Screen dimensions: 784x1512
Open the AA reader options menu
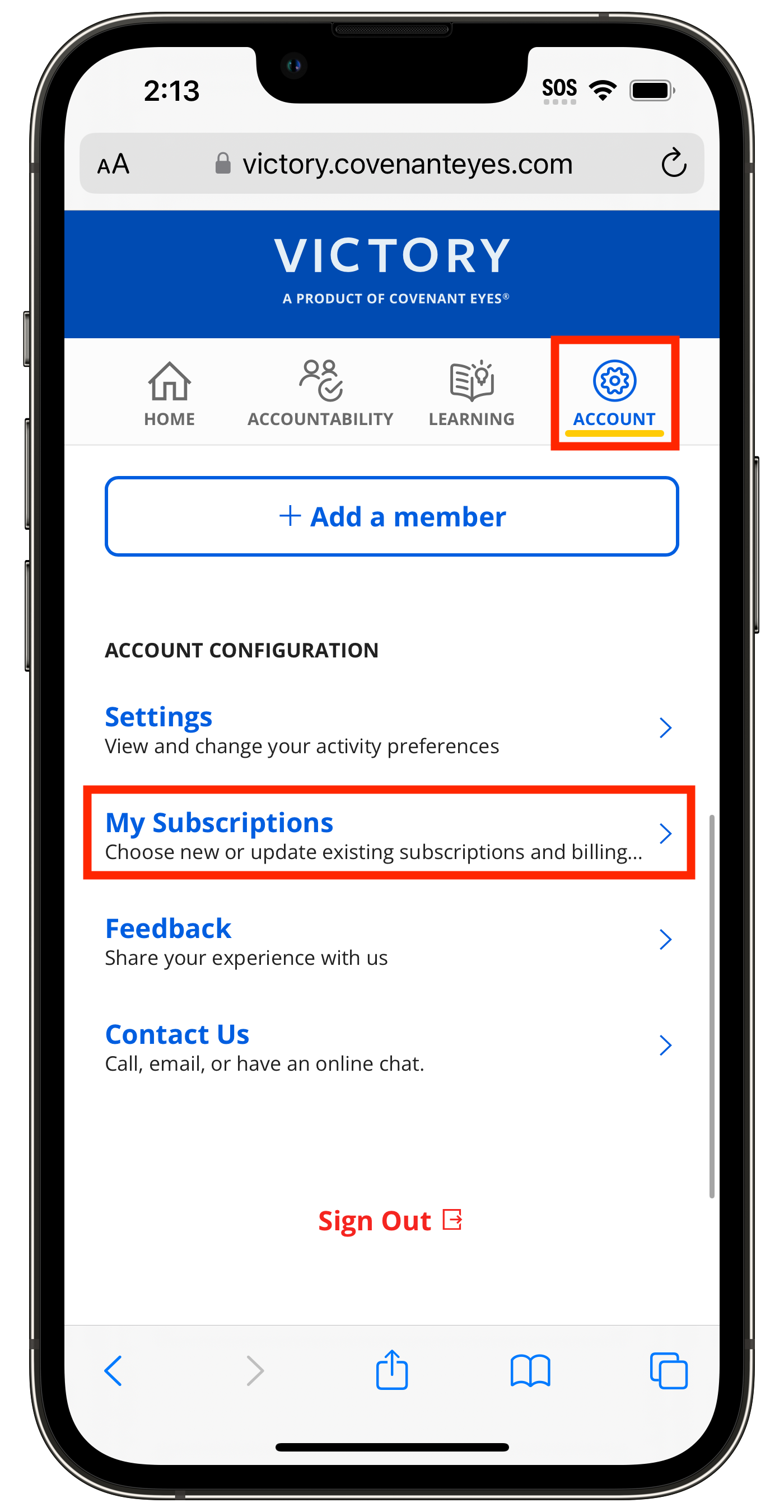pyautogui.click(x=113, y=164)
